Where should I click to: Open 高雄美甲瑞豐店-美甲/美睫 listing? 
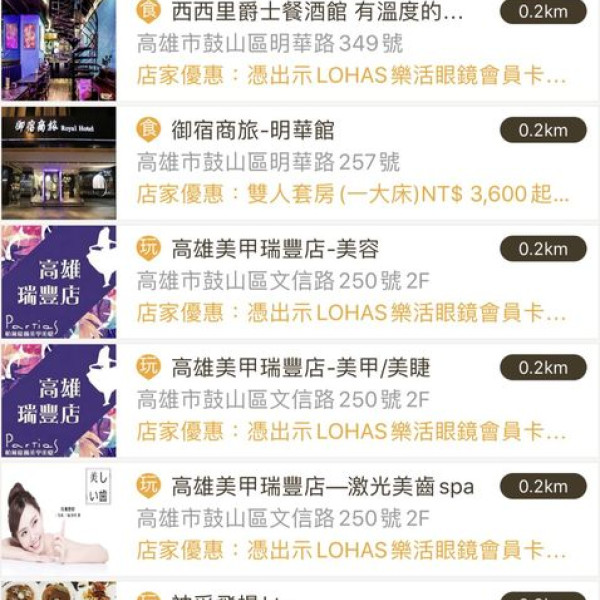pos(300,367)
